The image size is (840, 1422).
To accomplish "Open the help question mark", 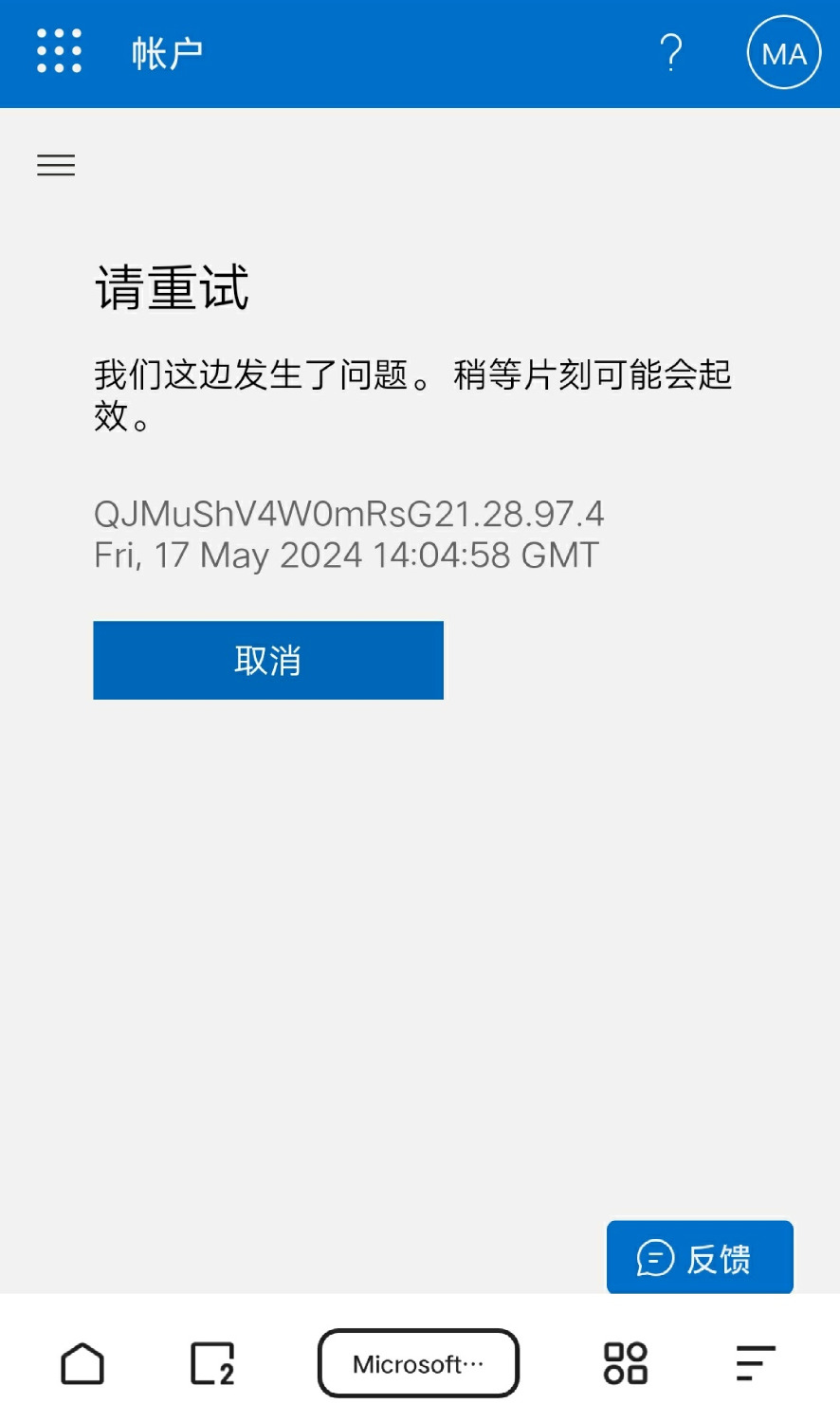I will click(x=670, y=52).
